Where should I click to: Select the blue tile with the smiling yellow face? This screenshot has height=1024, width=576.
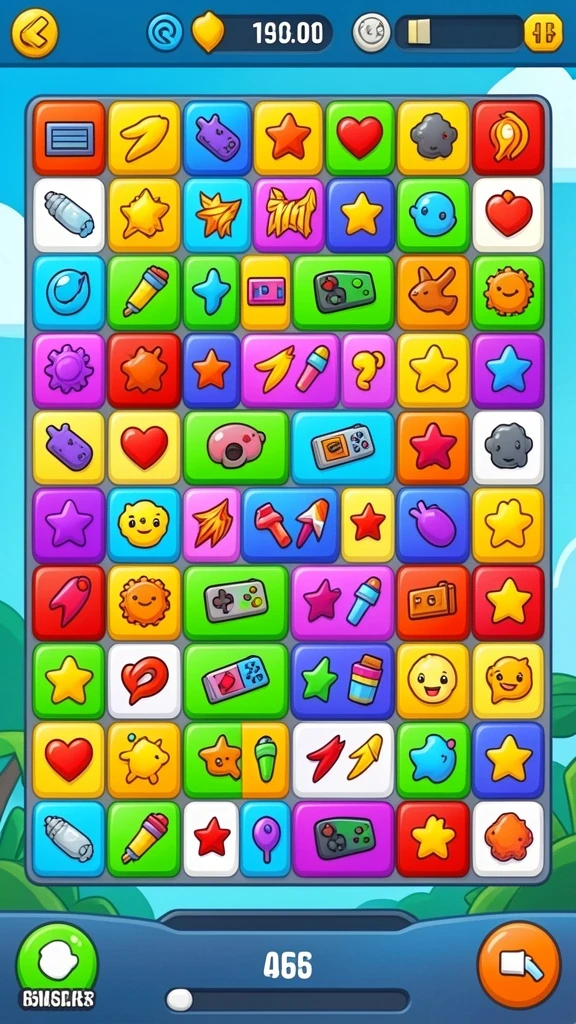[144, 524]
